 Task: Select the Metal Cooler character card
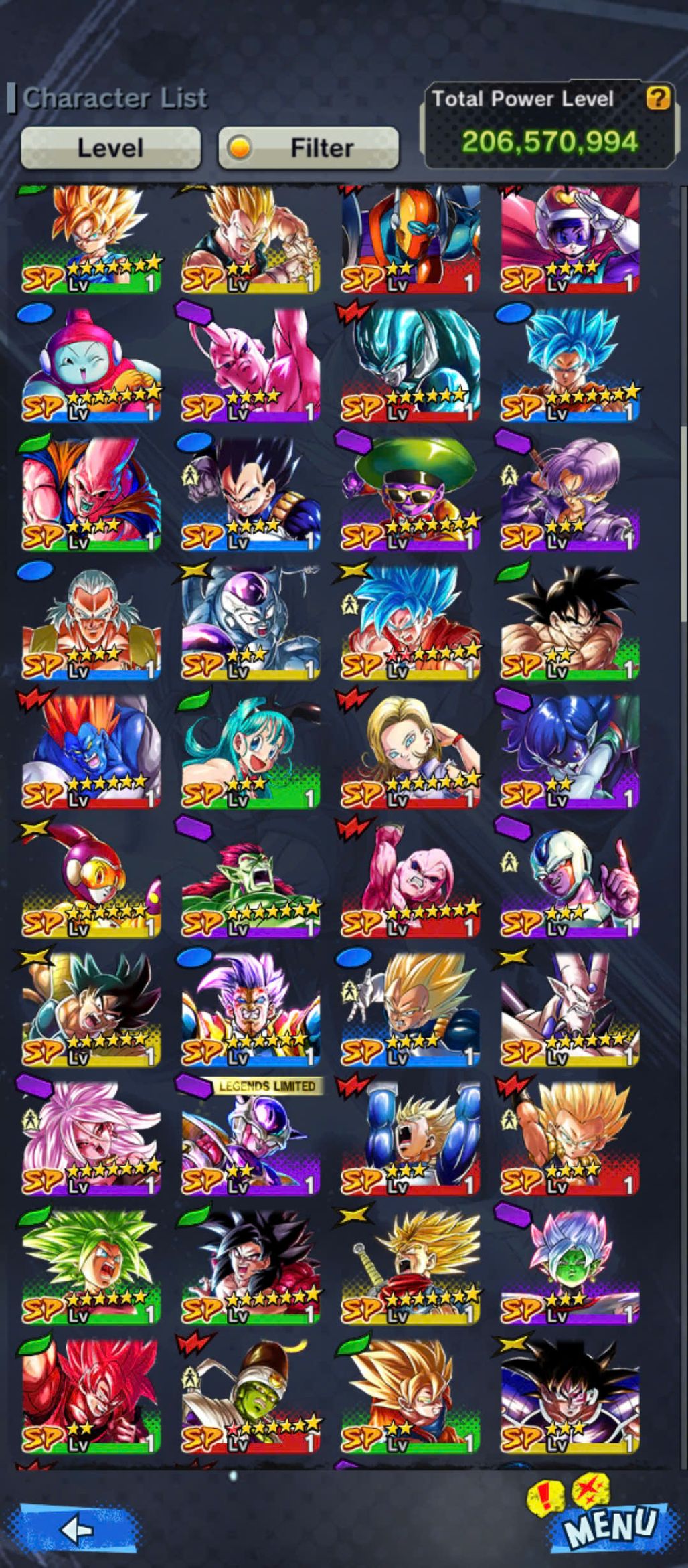coord(410,365)
